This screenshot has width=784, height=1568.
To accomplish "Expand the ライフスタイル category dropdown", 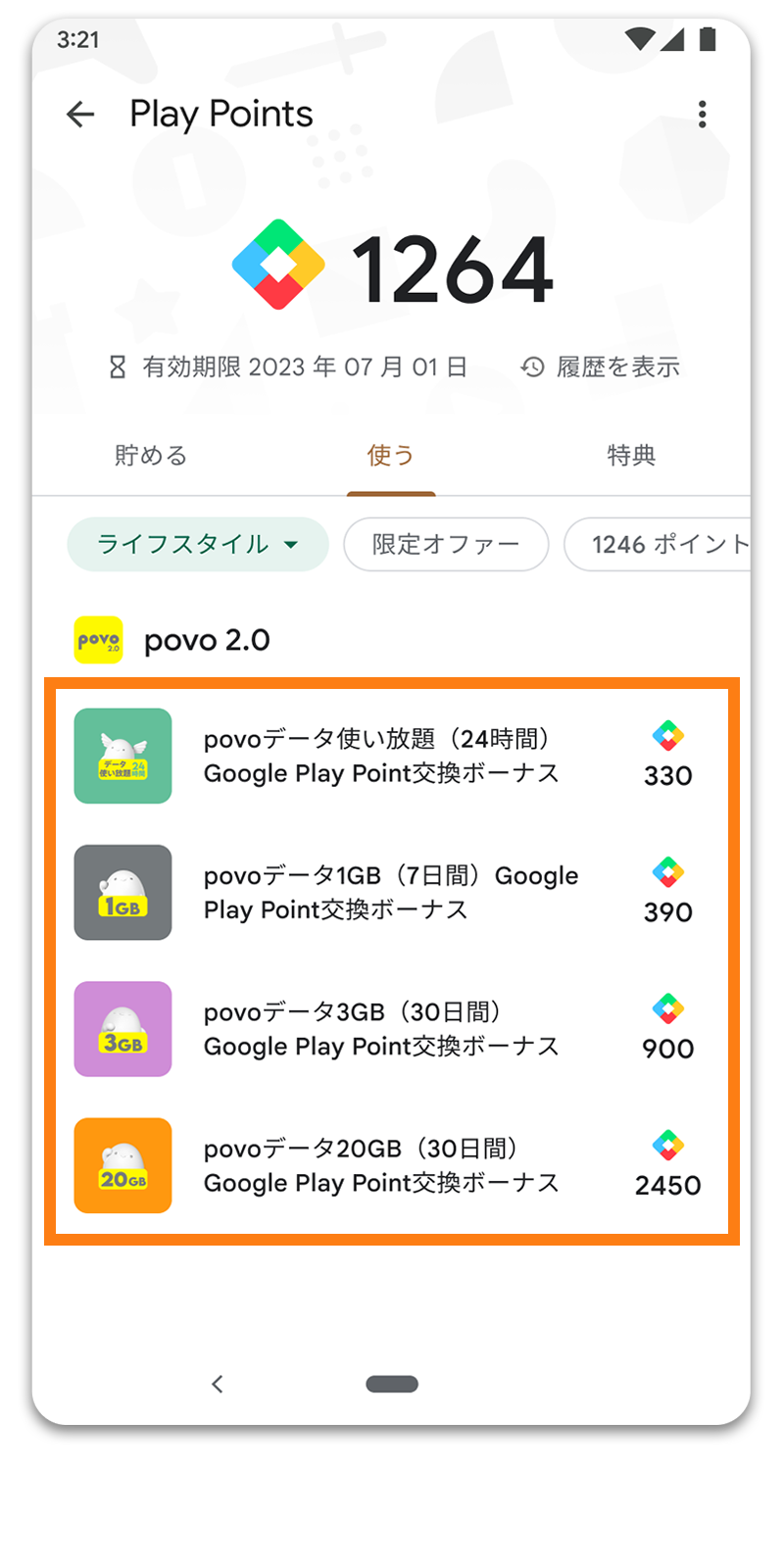I will coord(198,545).
